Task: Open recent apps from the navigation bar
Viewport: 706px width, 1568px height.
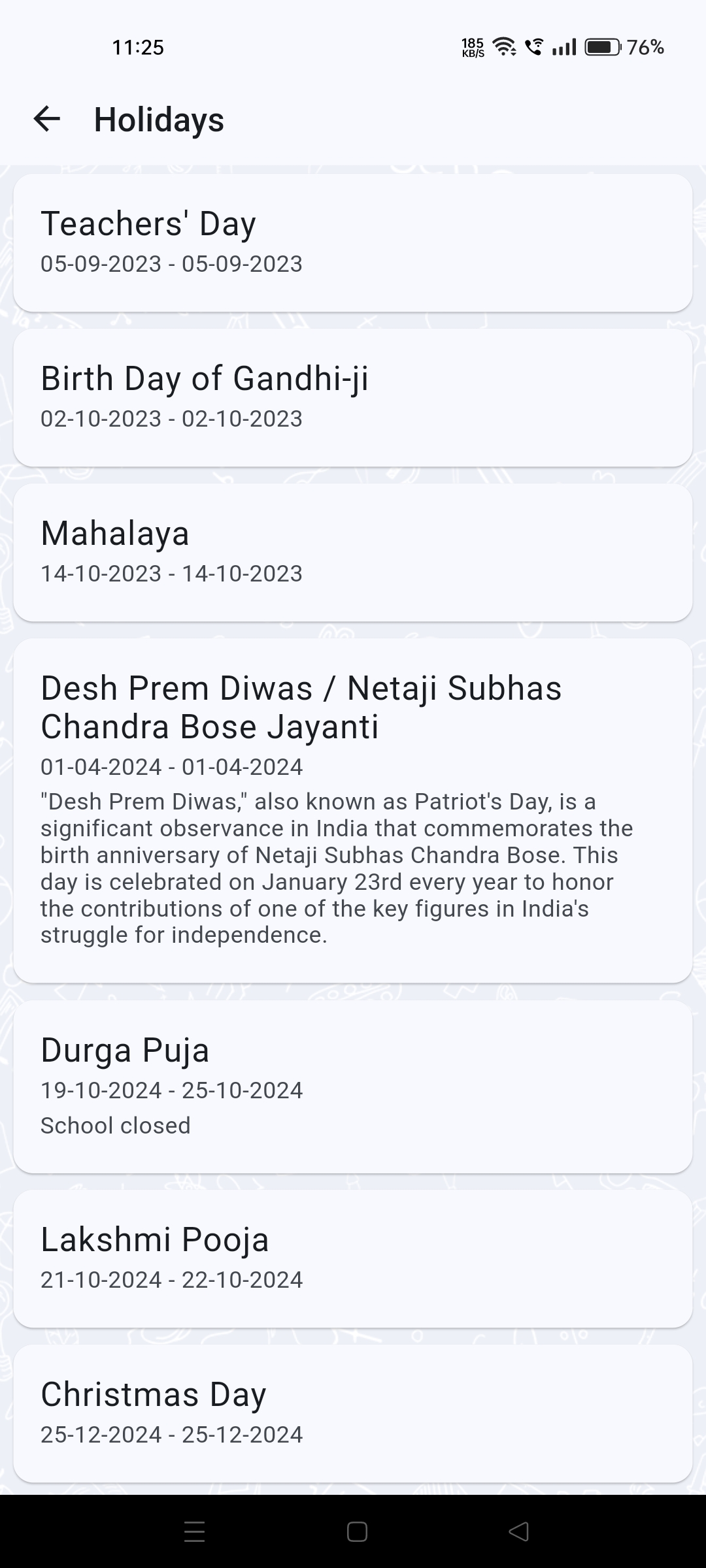Action: (195, 1531)
